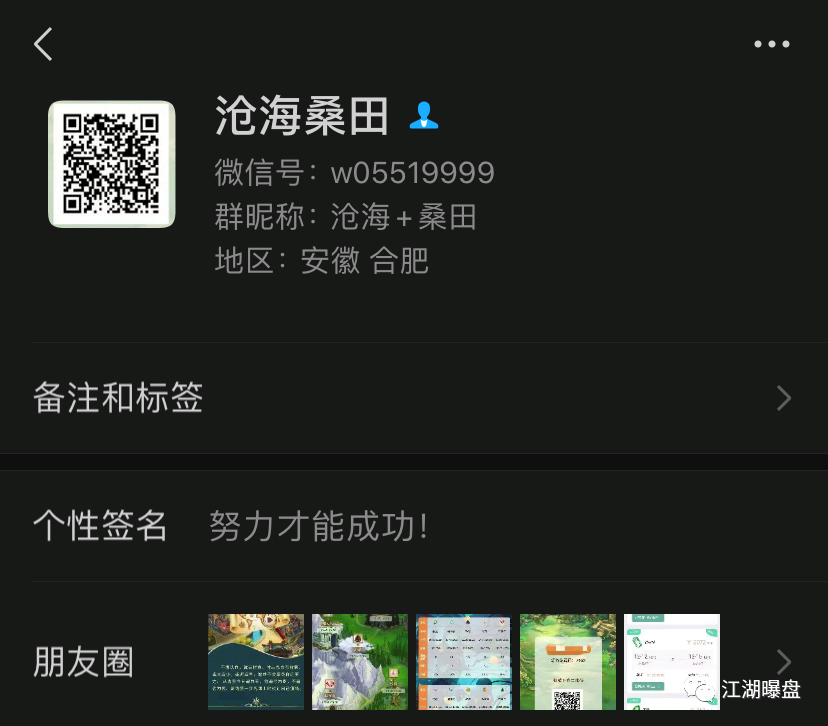Open the three-dot overflow menu
828x726 pixels.
click(771, 44)
